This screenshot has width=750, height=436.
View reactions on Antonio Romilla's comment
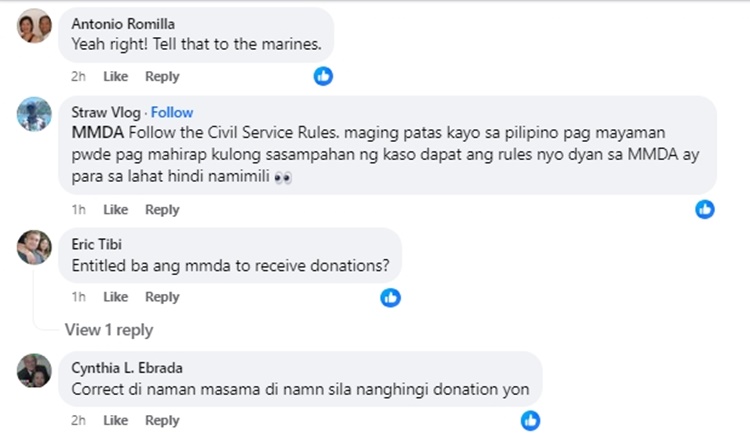pos(323,76)
